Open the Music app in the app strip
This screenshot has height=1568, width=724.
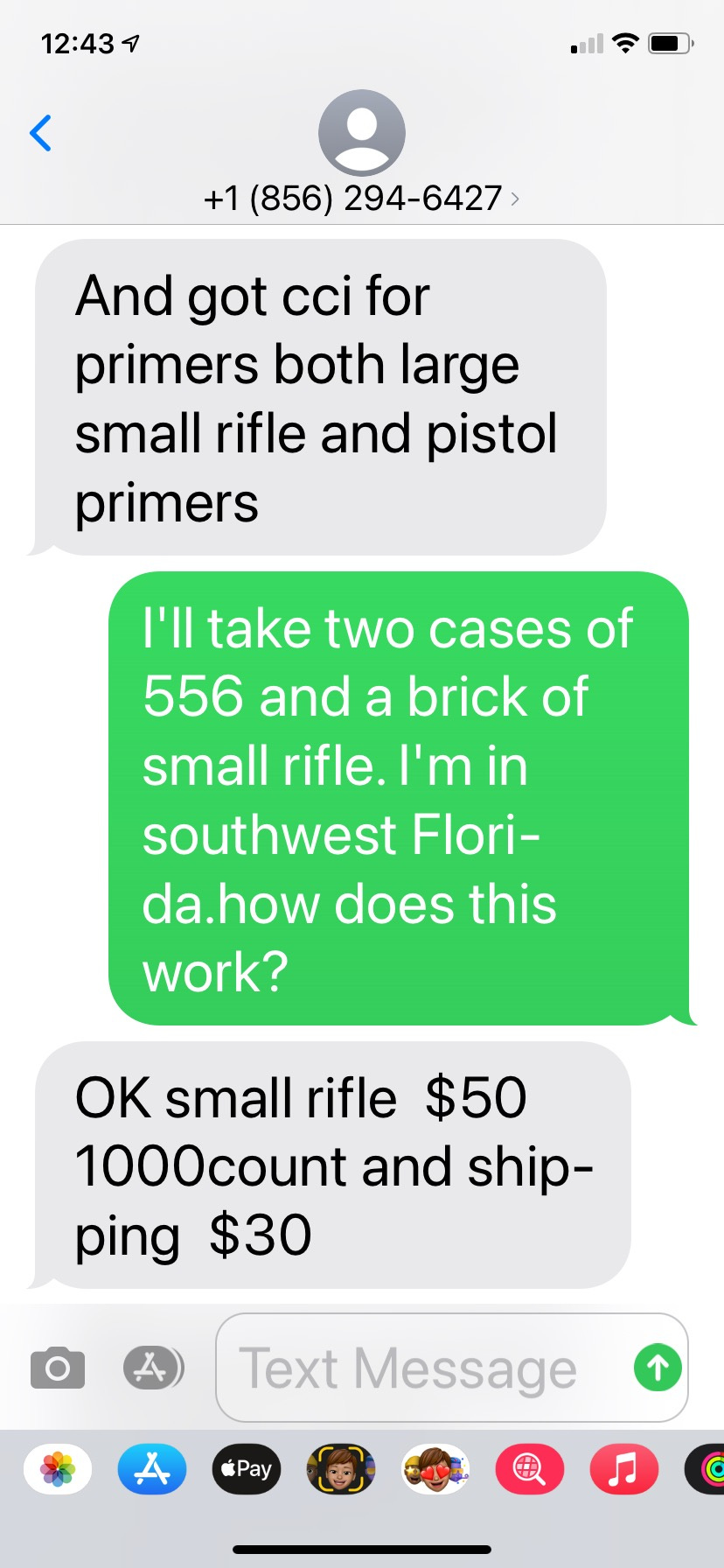pos(623,1469)
